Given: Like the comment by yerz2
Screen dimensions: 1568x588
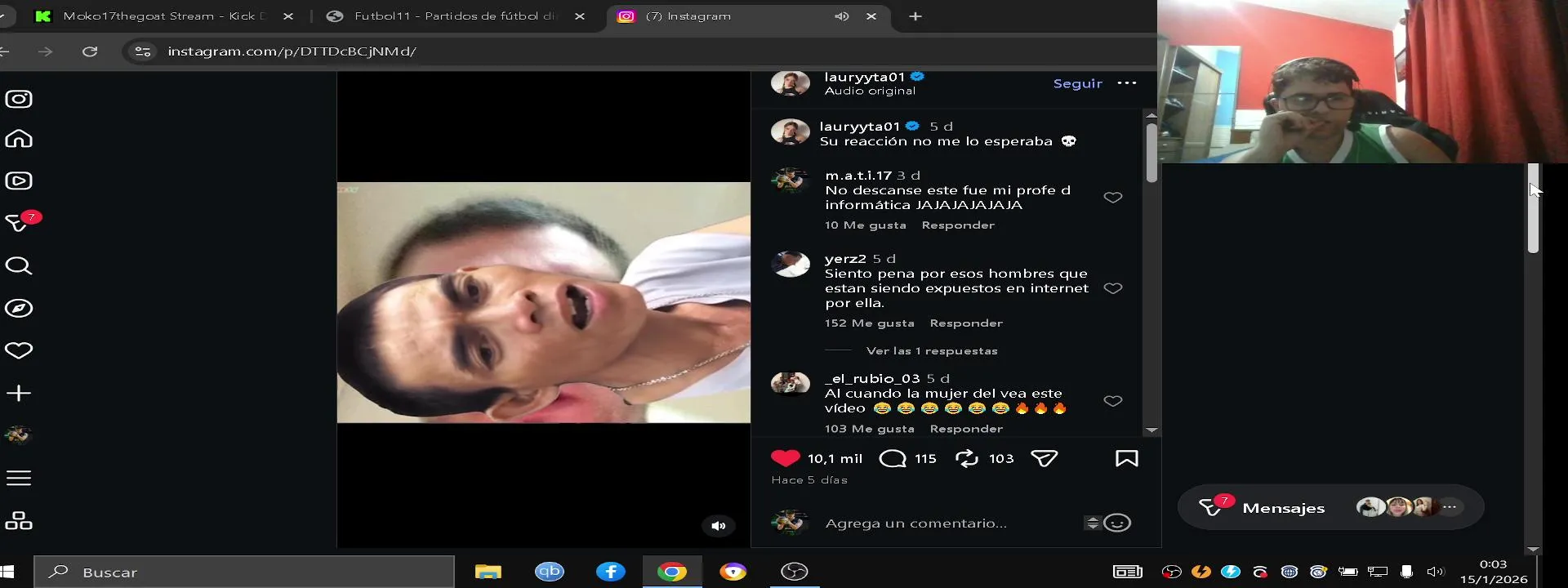Looking at the screenshot, I should (x=1112, y=288).
